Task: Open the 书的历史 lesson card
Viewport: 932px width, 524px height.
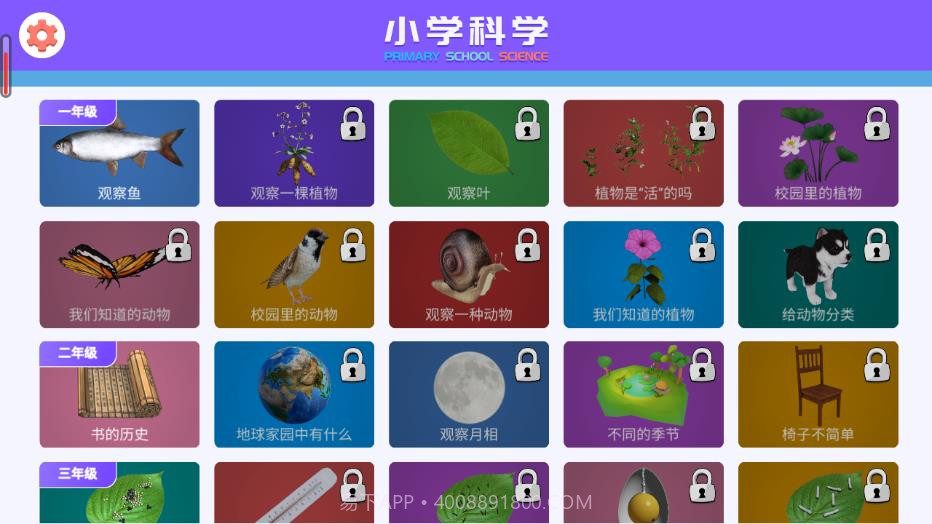Action: tap(119, 394)
